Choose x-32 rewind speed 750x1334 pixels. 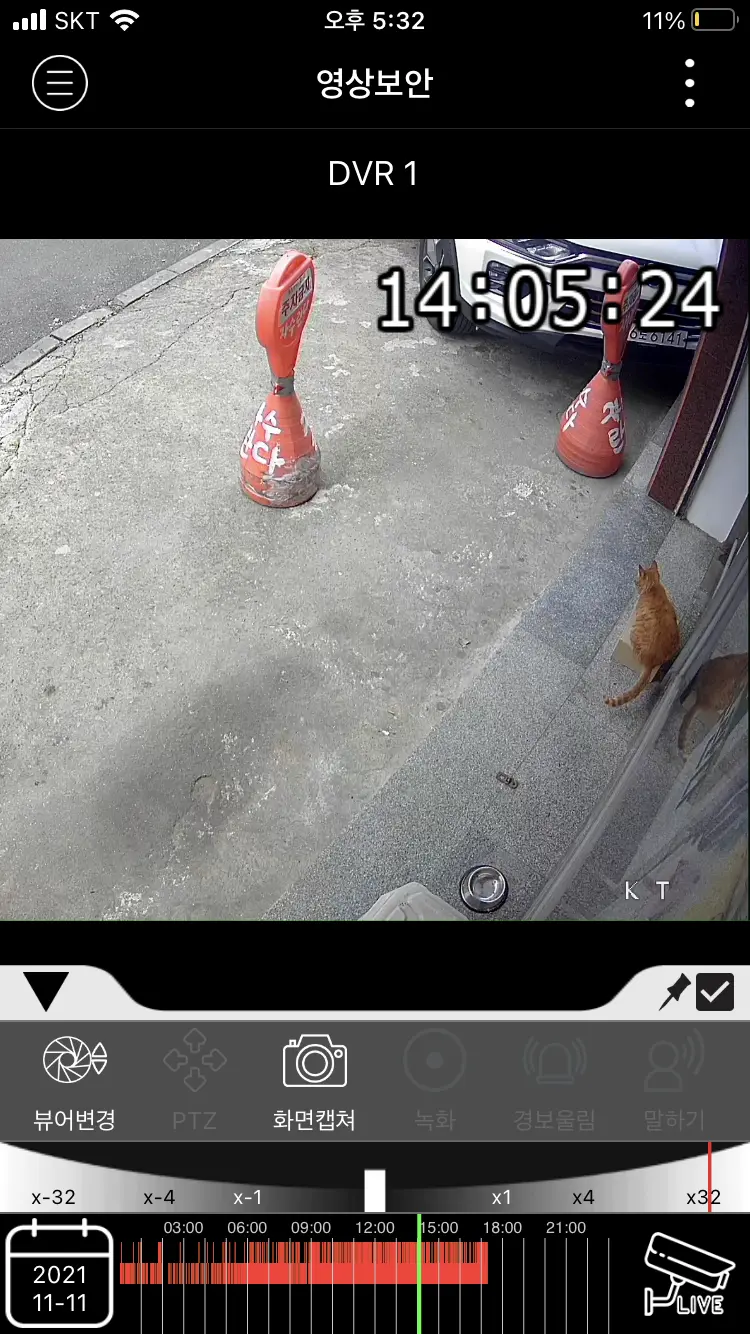pos(53,1197)
